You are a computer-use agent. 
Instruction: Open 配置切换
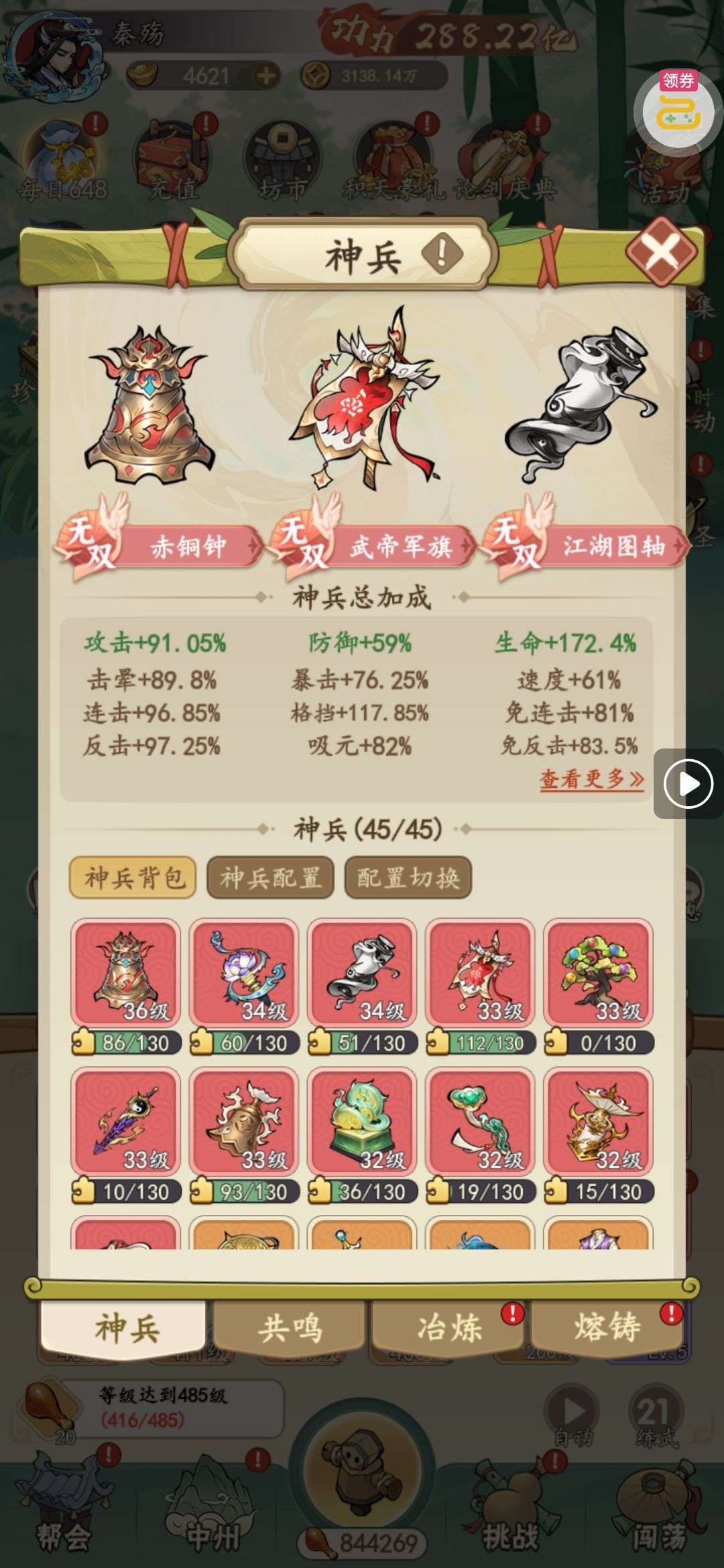point(408,878)
